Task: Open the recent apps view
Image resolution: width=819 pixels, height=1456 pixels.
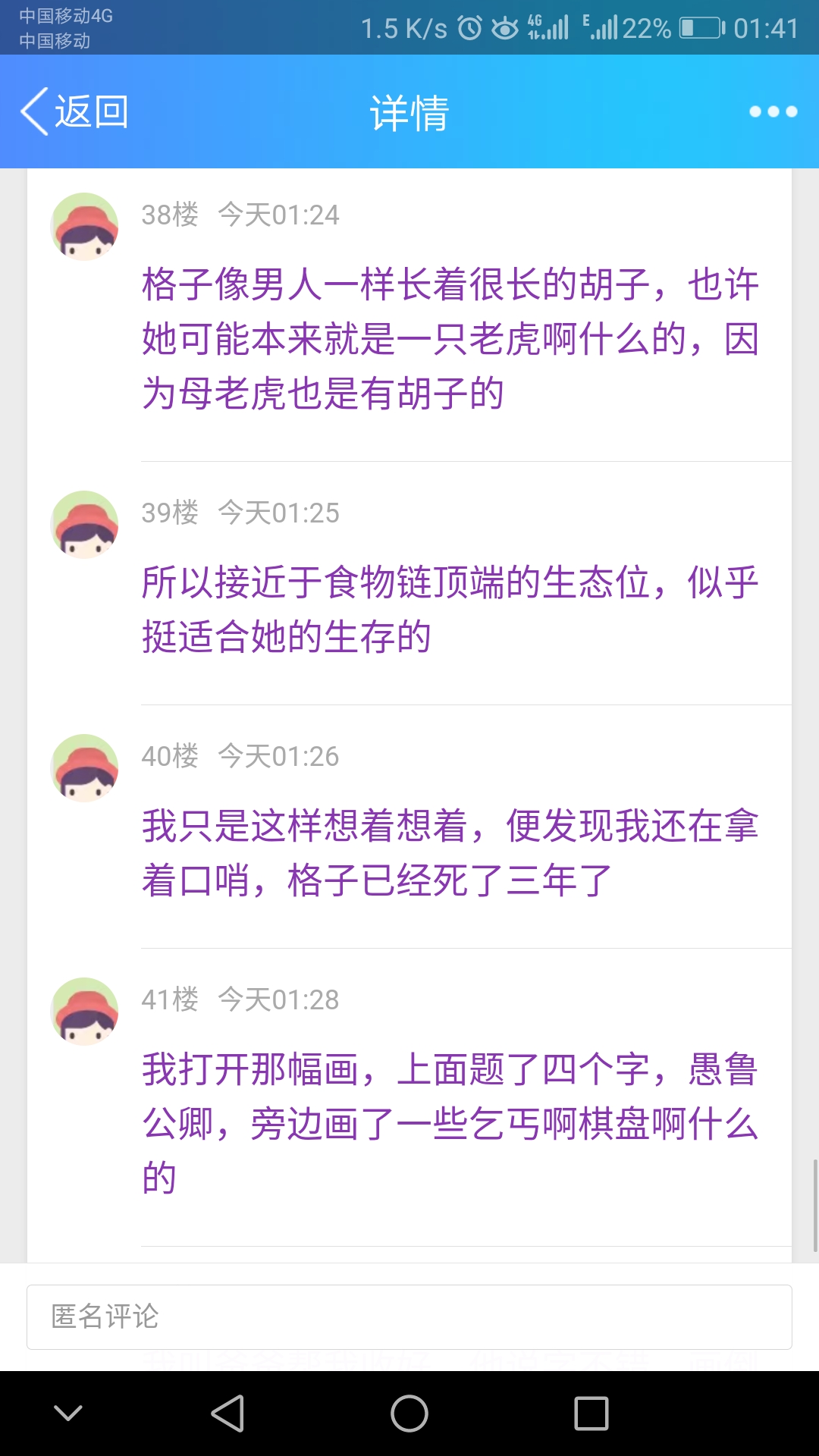Action: pyautogui.click(x=591, y=1414)
